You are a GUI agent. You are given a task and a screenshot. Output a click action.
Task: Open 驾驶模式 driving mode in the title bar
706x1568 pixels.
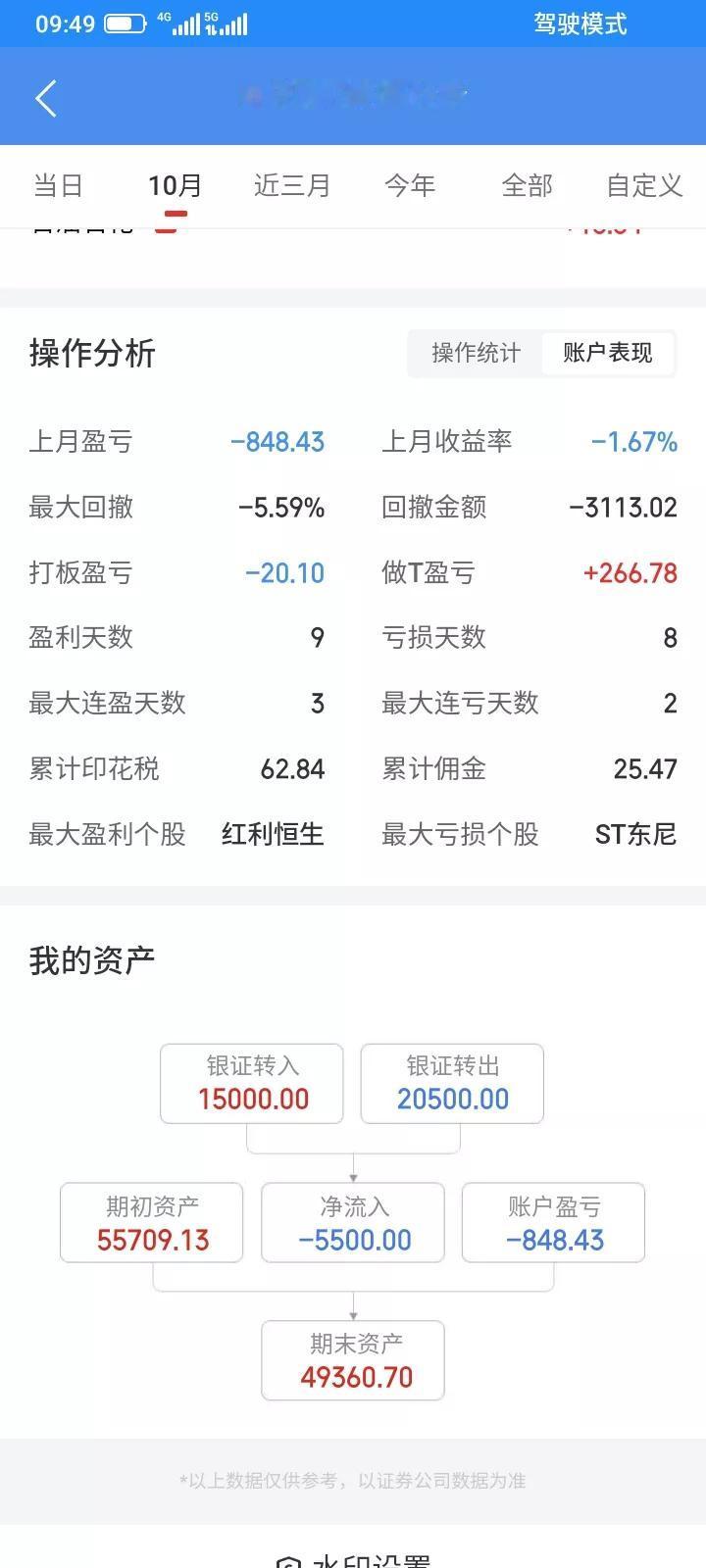point(579,24)
